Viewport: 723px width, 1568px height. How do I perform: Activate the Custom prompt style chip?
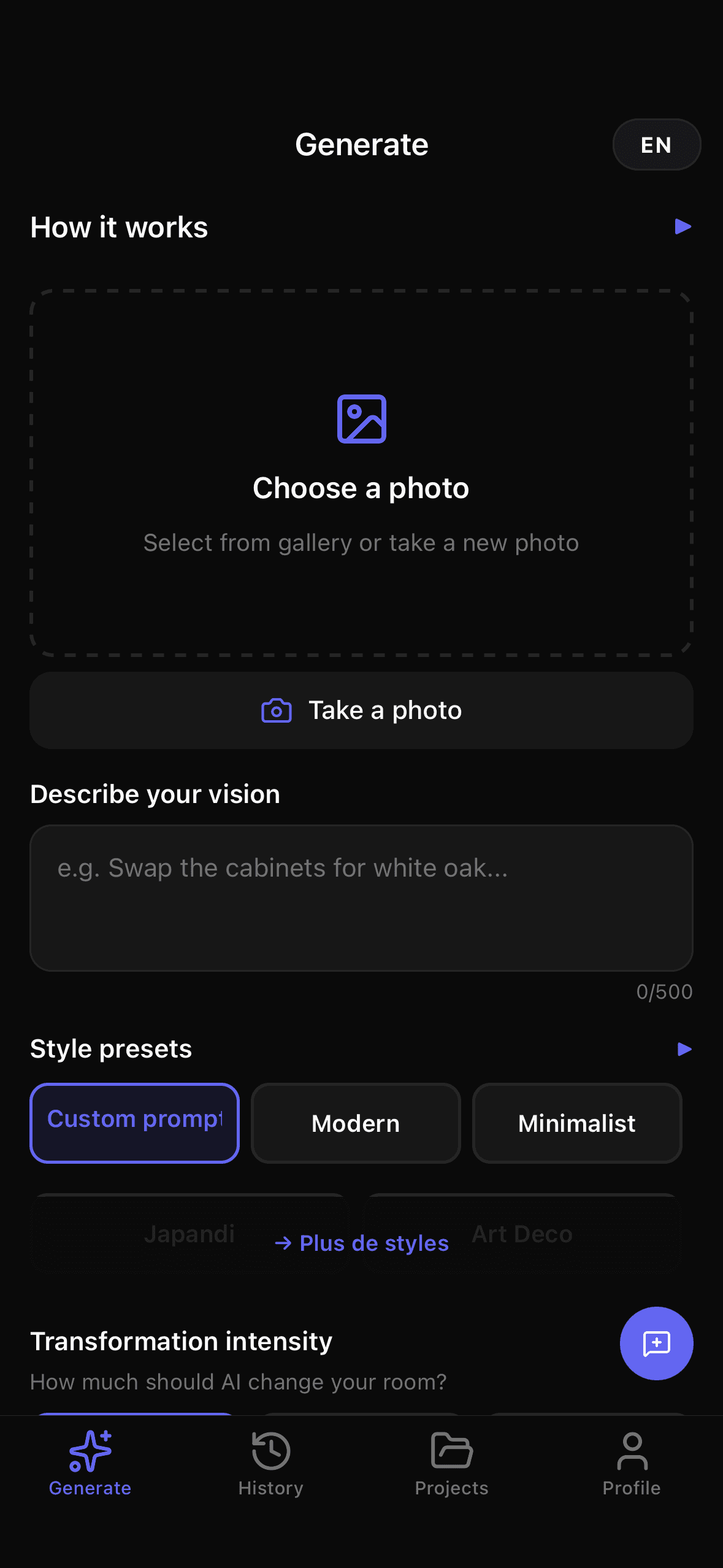[x=134, y=1123]
